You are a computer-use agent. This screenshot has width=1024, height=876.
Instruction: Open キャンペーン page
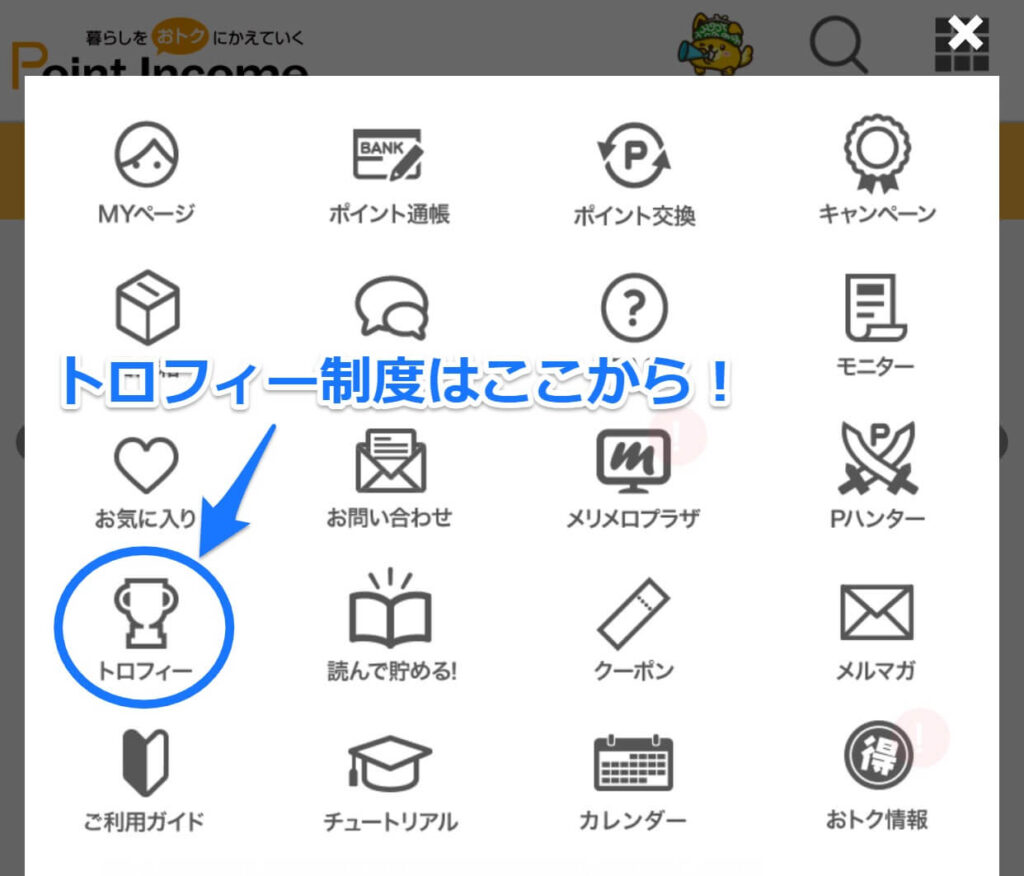coord(877,170)
